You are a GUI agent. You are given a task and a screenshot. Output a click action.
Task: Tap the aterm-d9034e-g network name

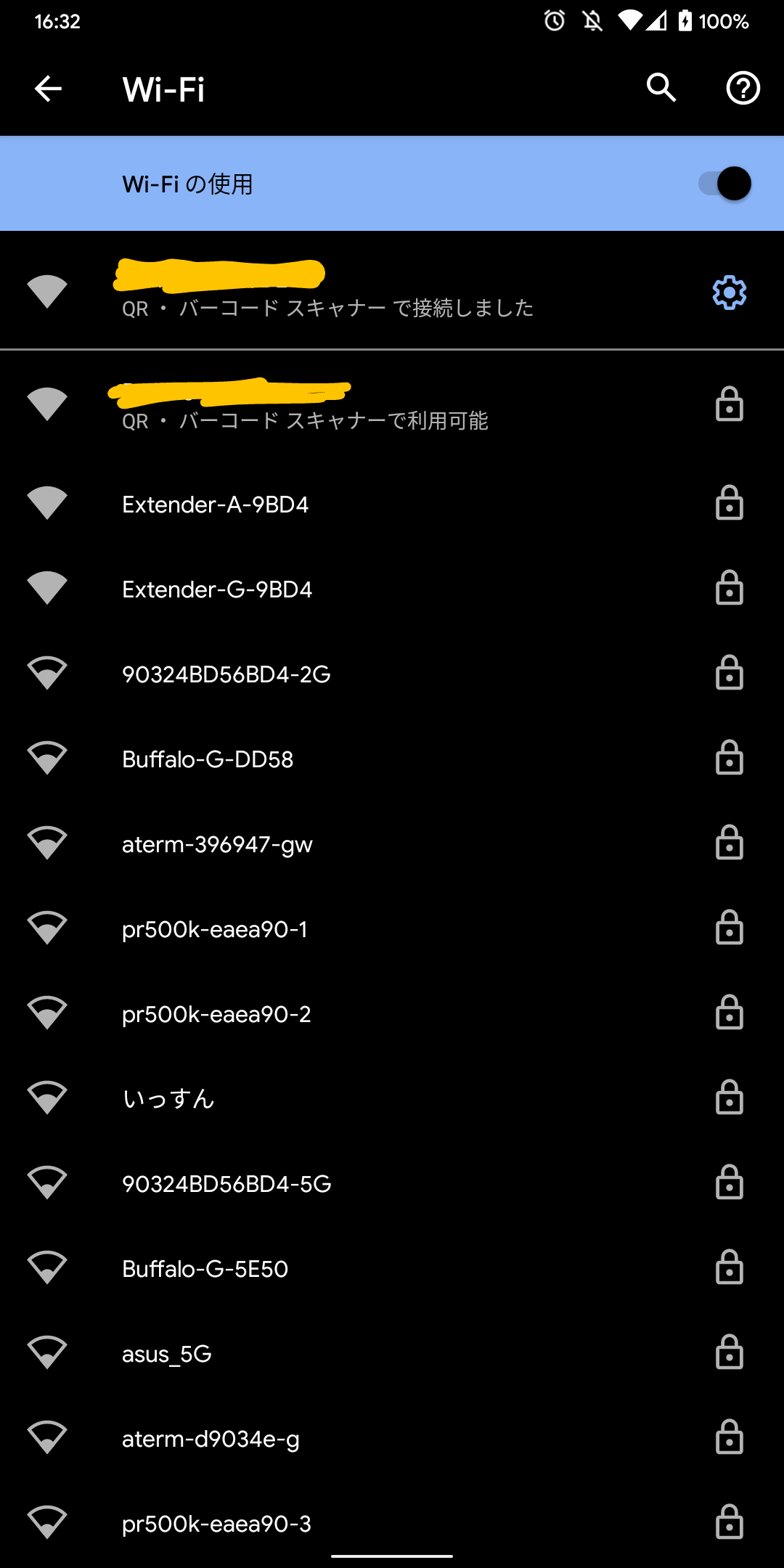(209, 1438)
